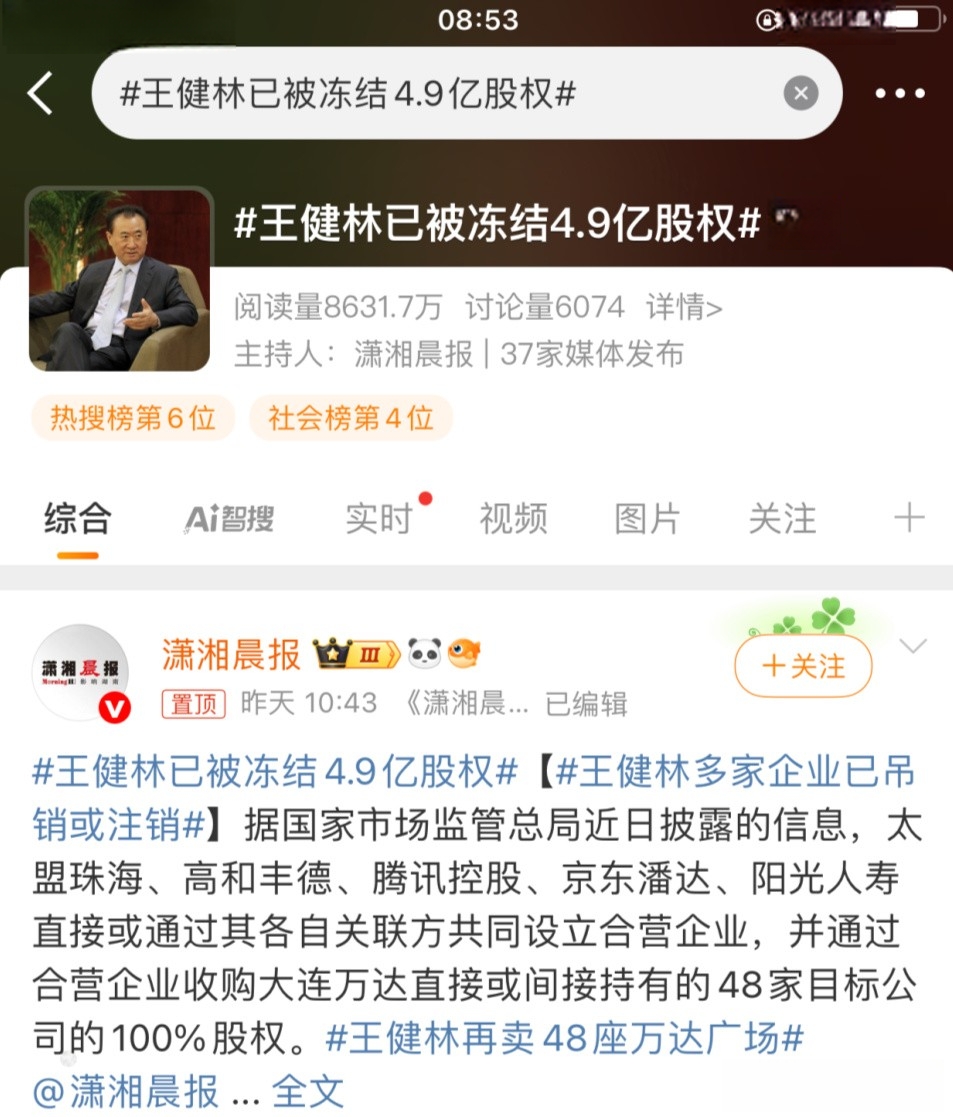Add a tab with the plus icon

pos(909,518)
